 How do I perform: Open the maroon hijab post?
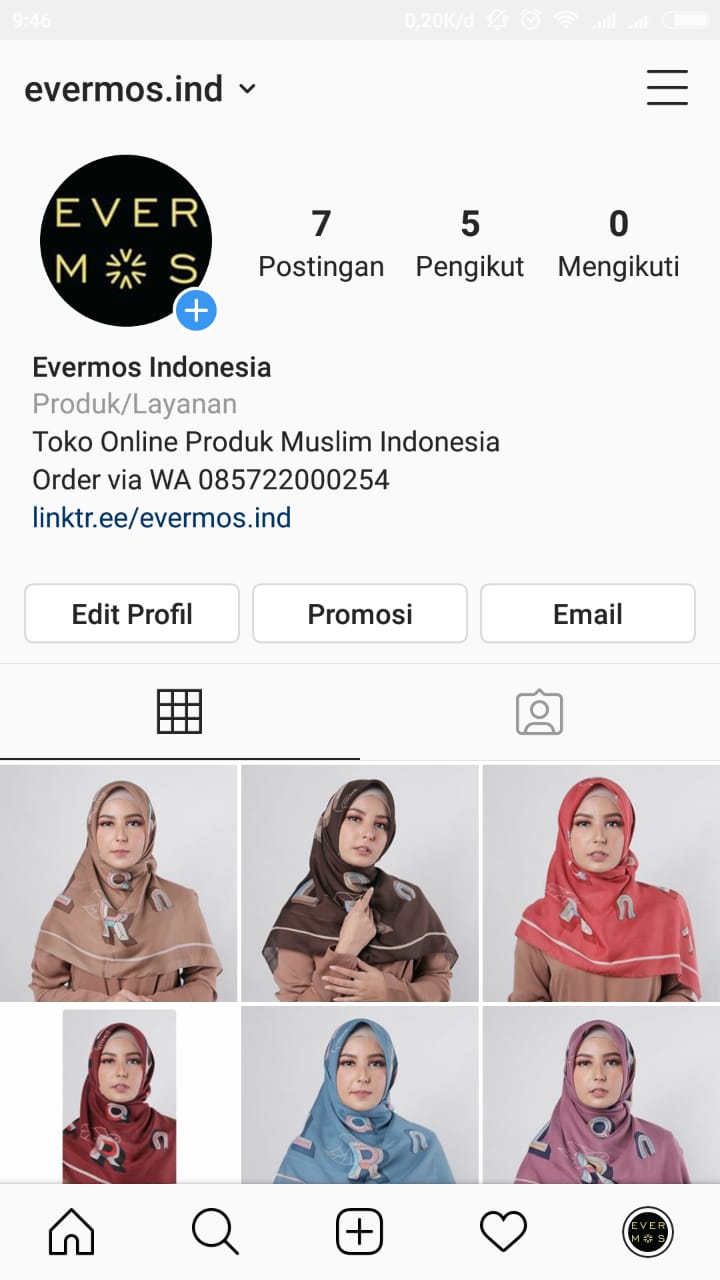point(119,1095)
